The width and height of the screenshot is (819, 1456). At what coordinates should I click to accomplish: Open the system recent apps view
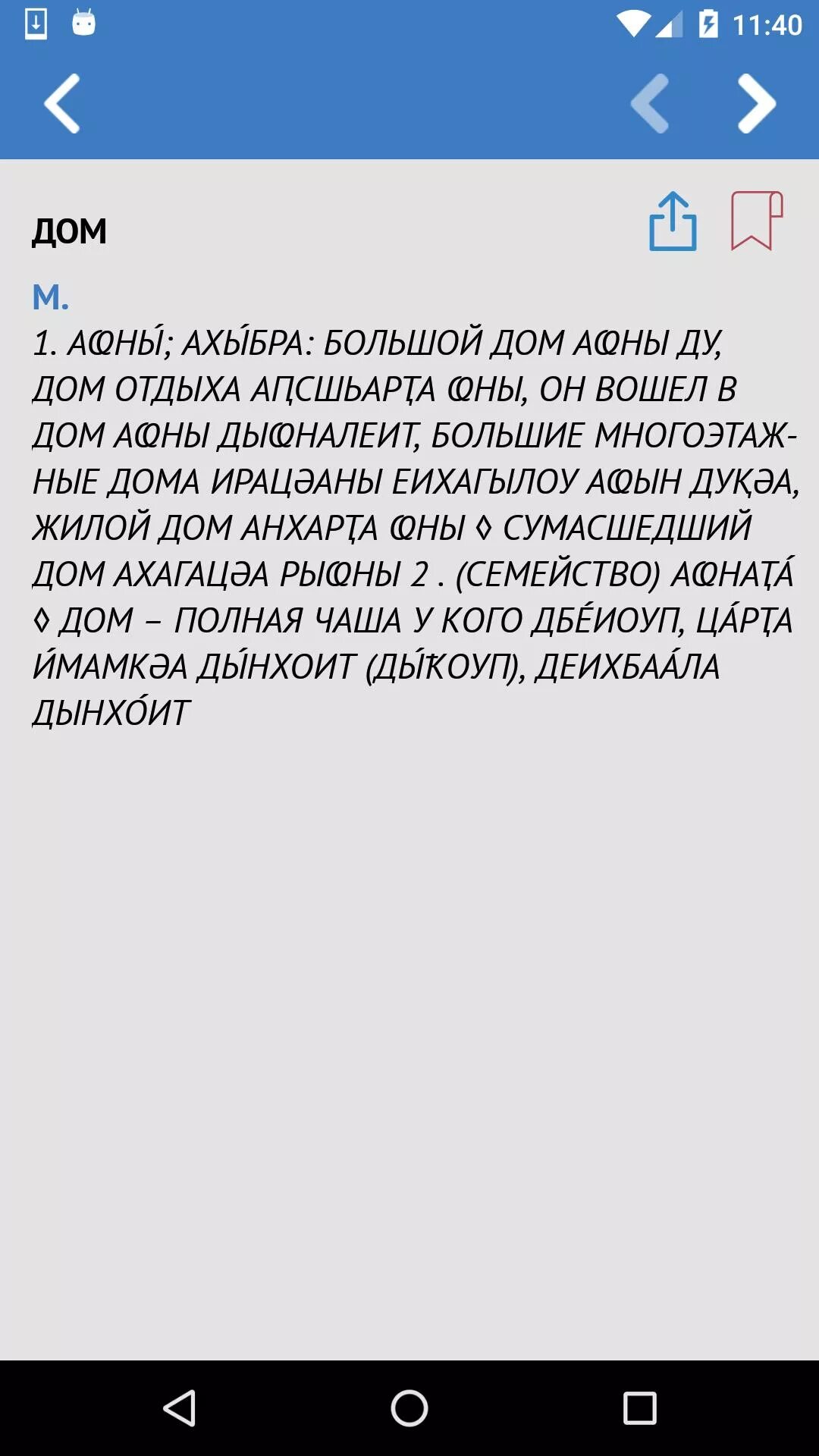639,1408
